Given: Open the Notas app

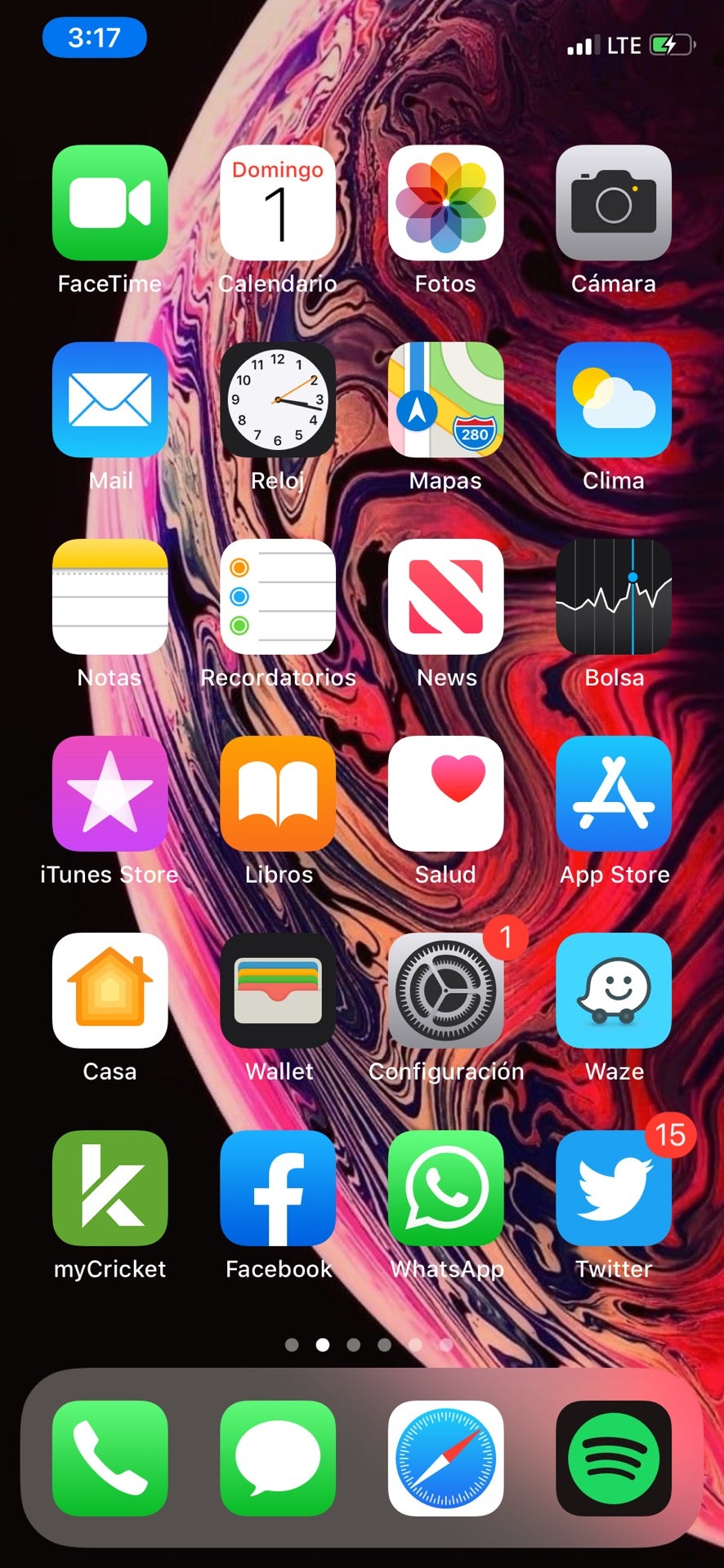Looking at the screenshot, I should tap(109, 596).
